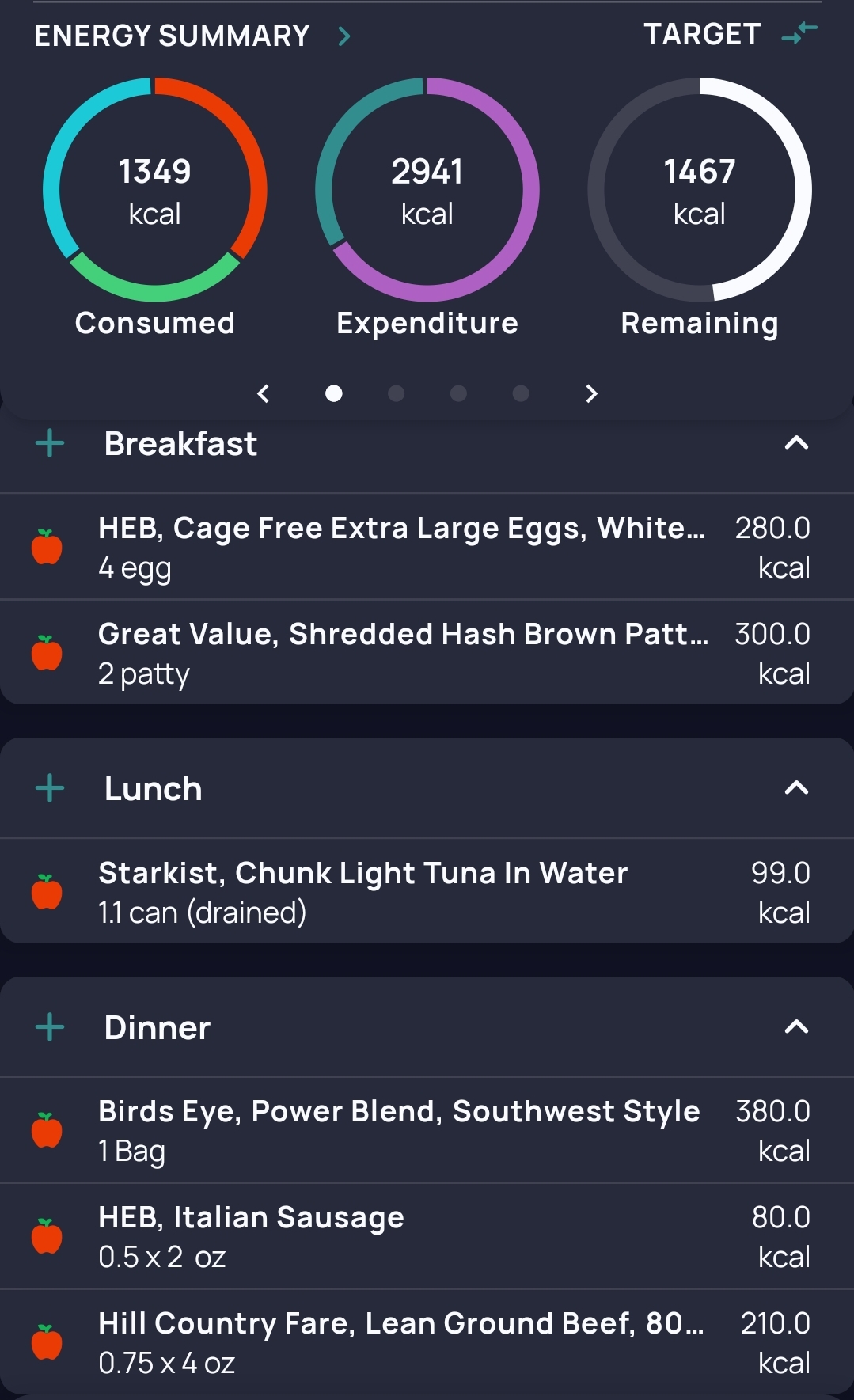Collapse the Lunch section
854x1400 pixels.
(796, 788)
